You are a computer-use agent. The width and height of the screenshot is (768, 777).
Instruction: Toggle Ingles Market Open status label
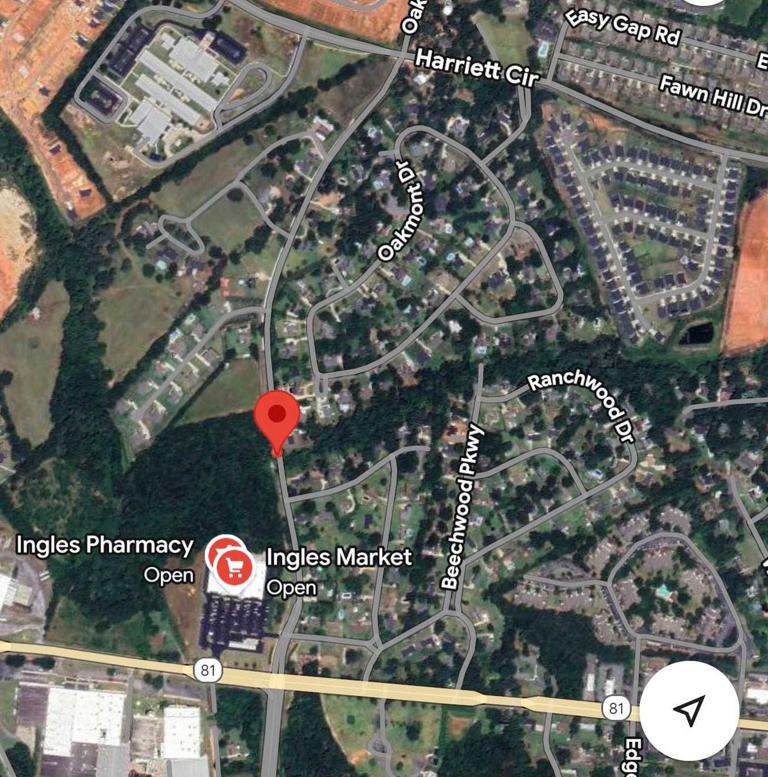click(x=290, y=589)
